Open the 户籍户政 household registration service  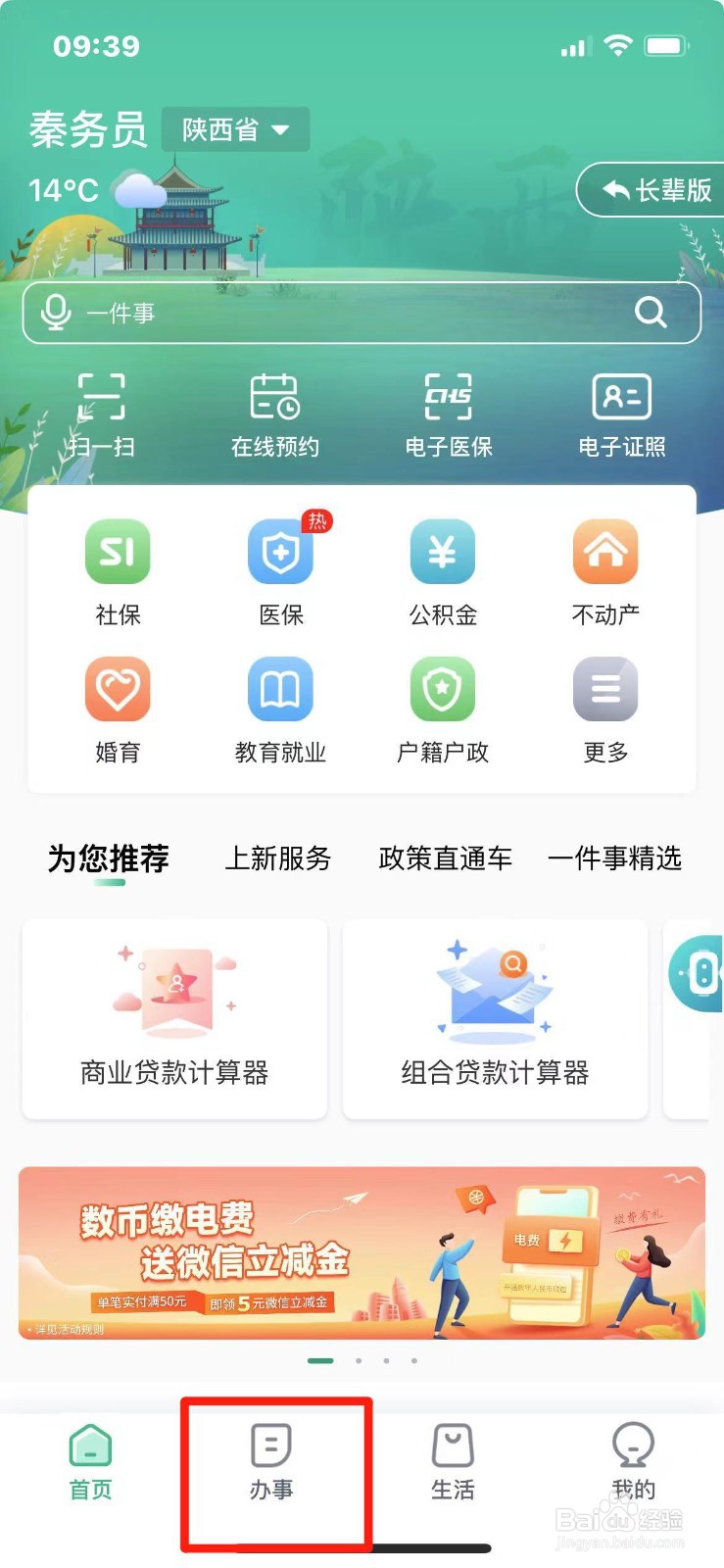442,708
